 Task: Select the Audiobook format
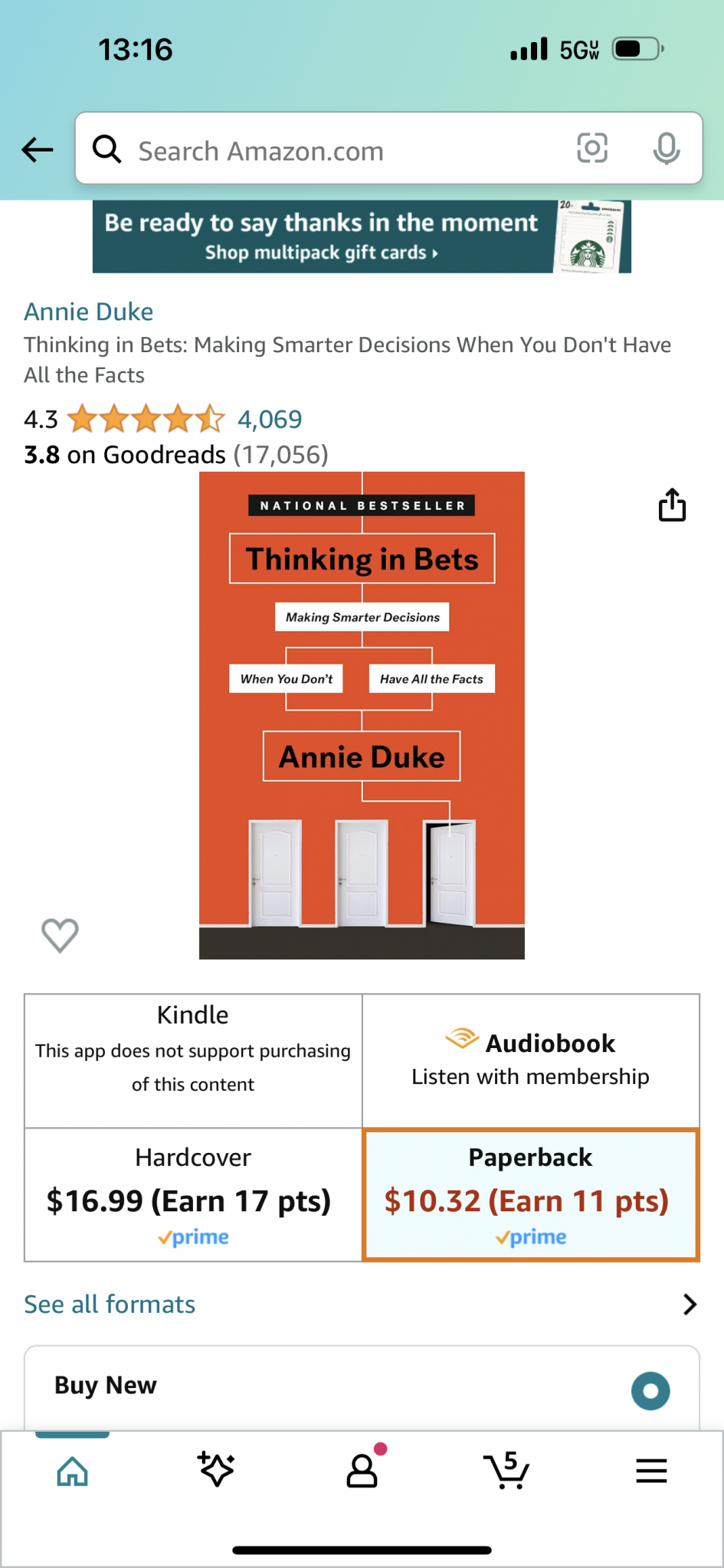tap(530, 1060)
